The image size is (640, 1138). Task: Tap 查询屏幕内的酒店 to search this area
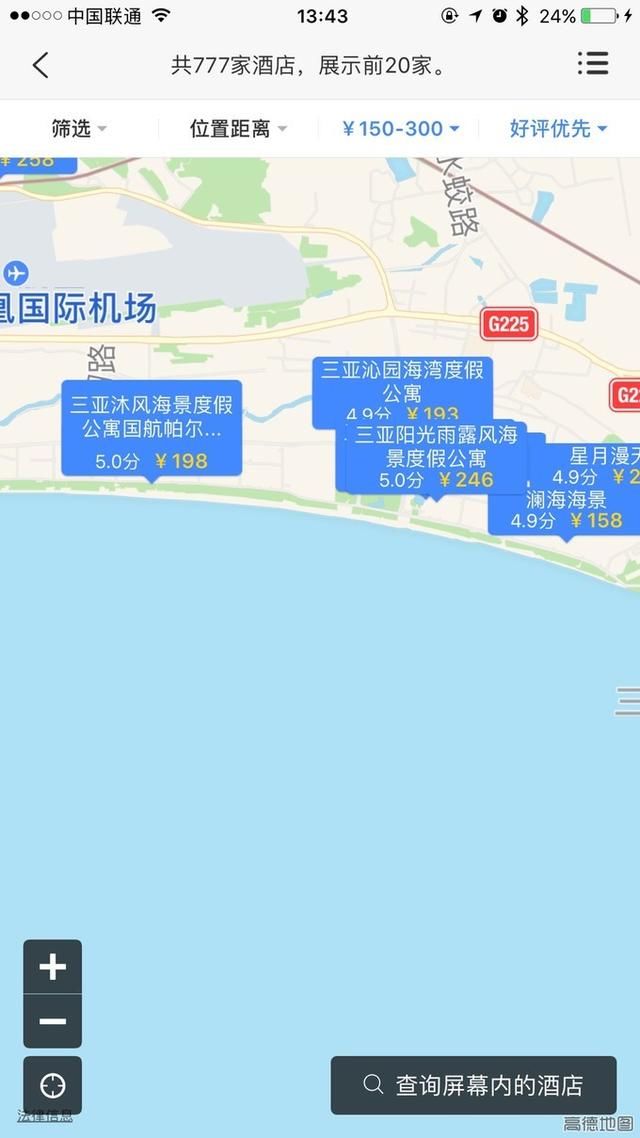pos(473,1085)
